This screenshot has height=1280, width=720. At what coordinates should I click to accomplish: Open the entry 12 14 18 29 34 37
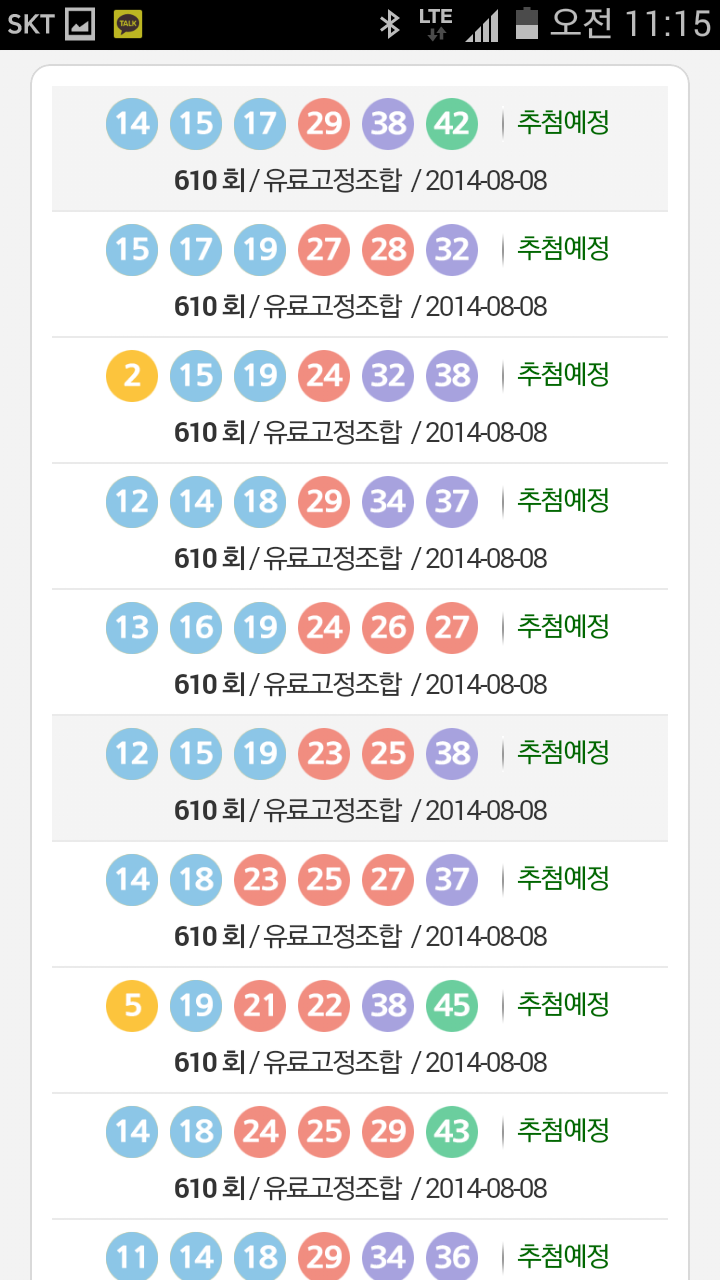[x=360, y=527]
